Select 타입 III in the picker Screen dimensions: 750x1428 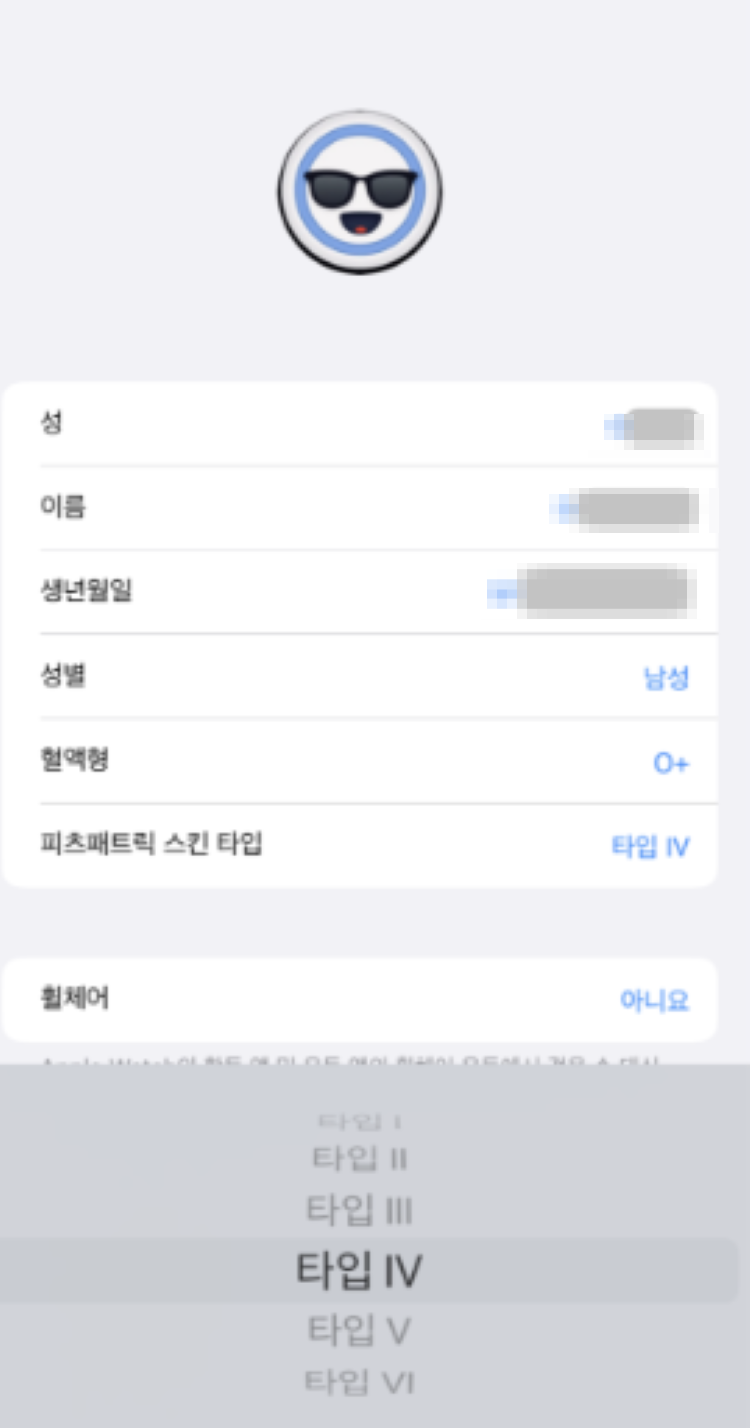pyautogui.click(x=360, y=1211)
